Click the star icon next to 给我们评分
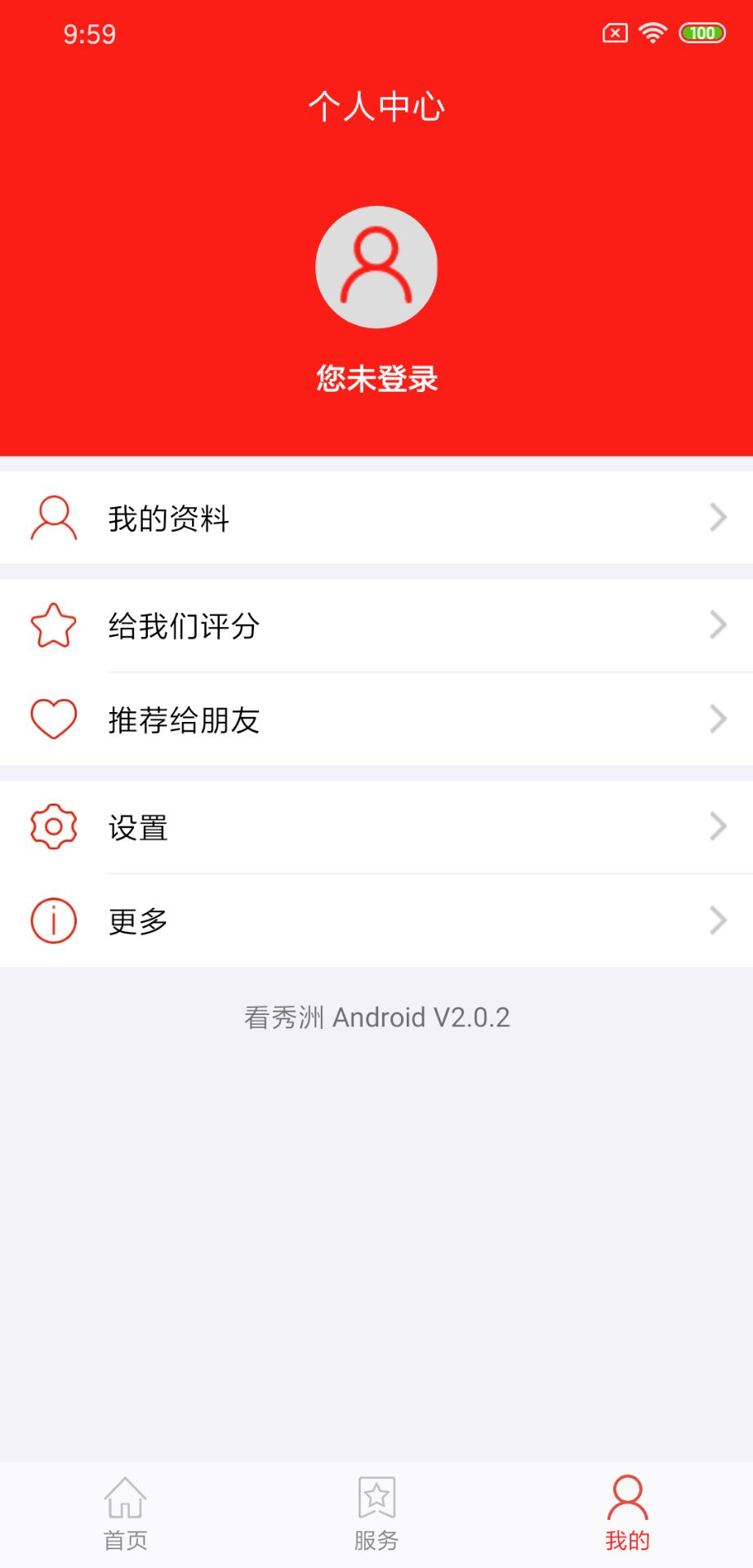Screen dimensions: 753x1568 (x=52, y=626)
